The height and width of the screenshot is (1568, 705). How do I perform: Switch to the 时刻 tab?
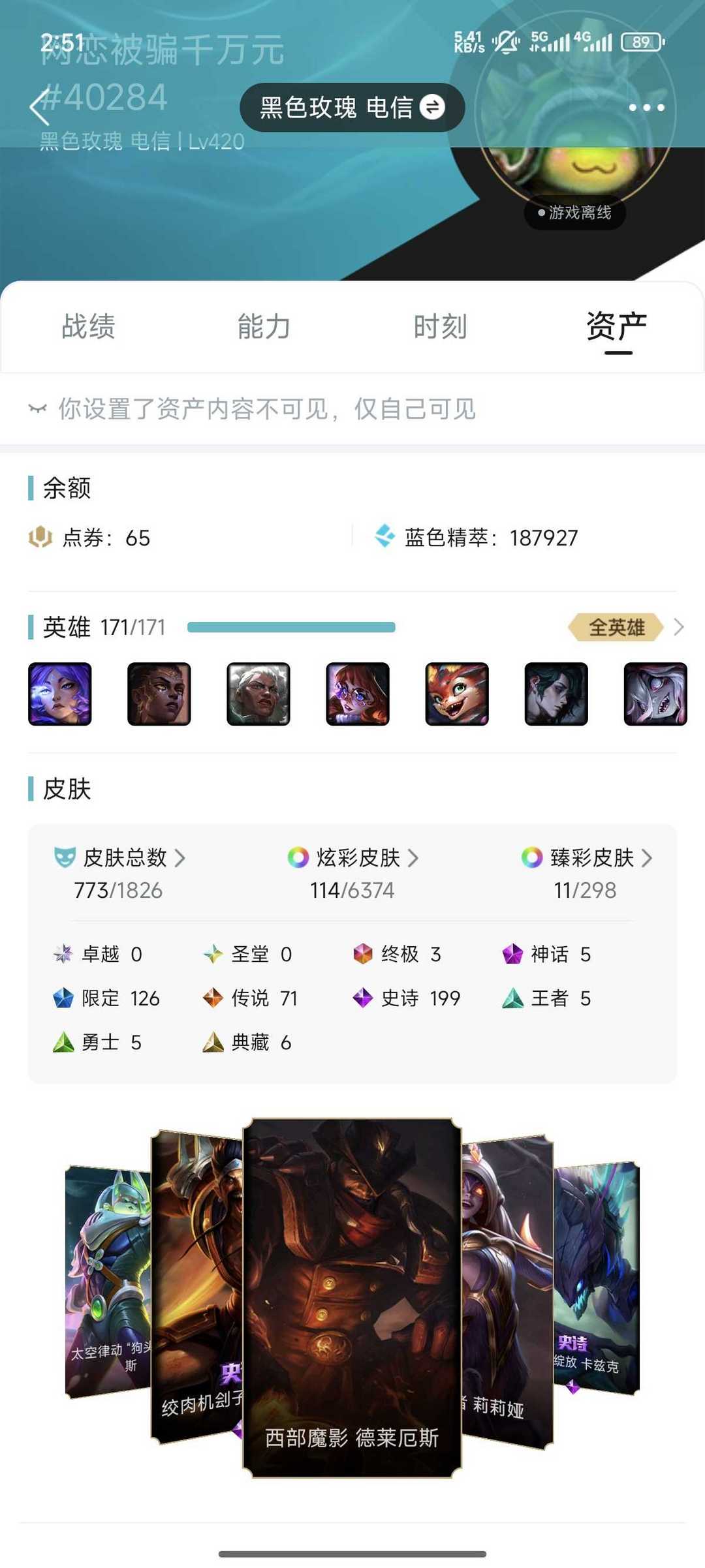coord(441,326)
